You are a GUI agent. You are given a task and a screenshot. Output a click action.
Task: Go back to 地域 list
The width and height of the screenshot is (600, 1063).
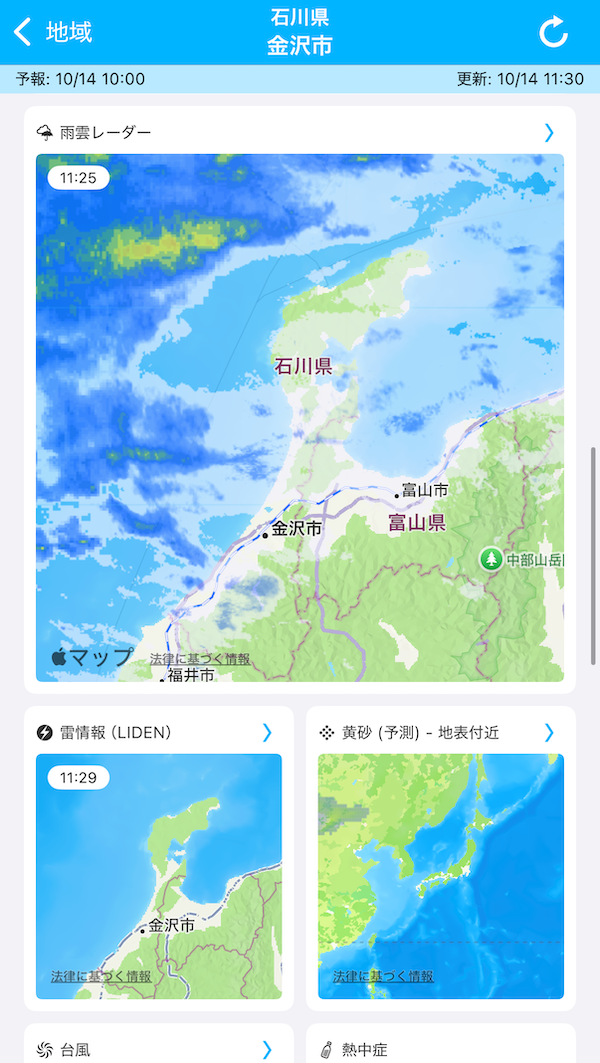52,32
